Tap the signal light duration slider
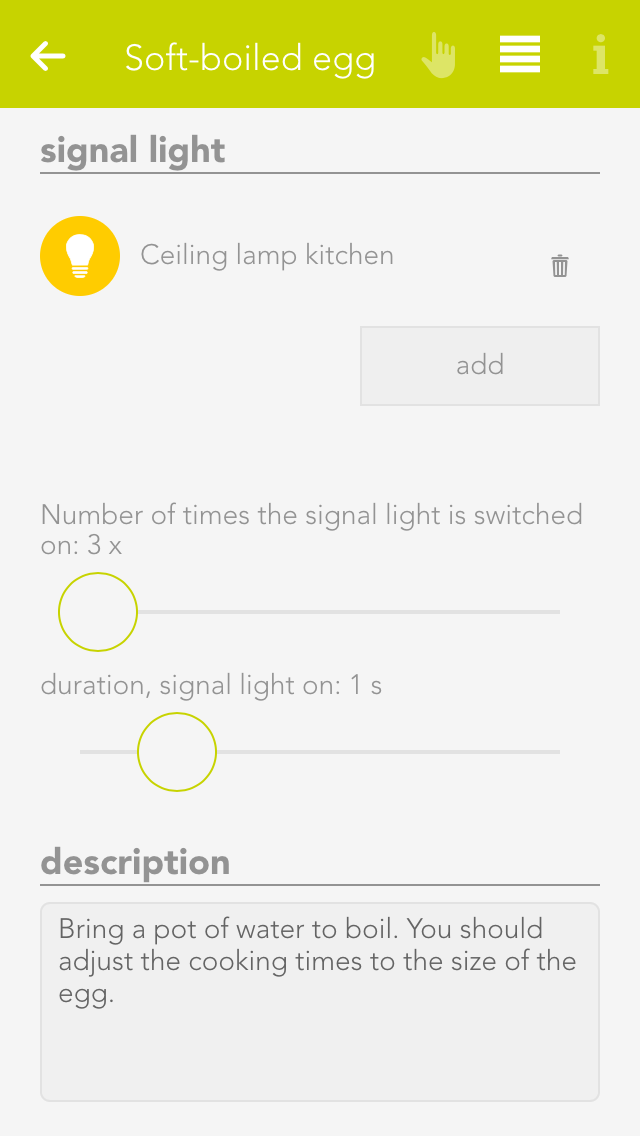The height and width of the screenshot is (1136, 640). (x=177, y=752)
